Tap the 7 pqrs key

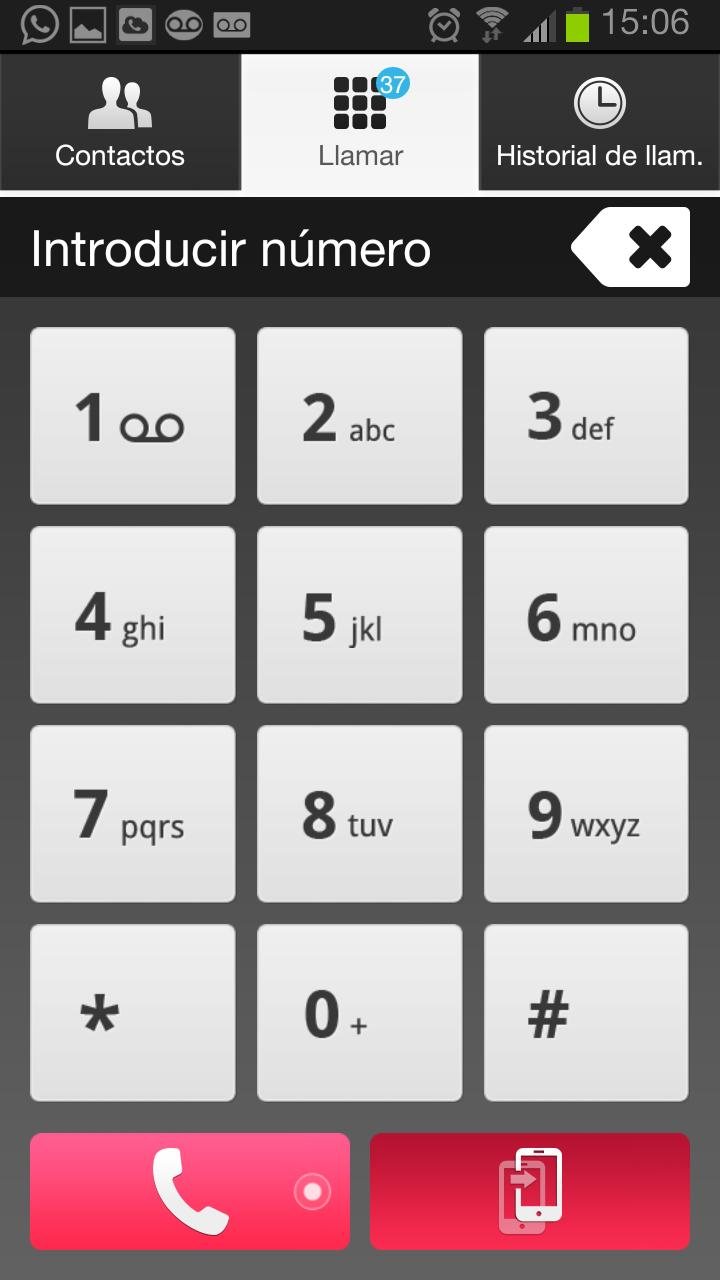click(x=133, y=814)
